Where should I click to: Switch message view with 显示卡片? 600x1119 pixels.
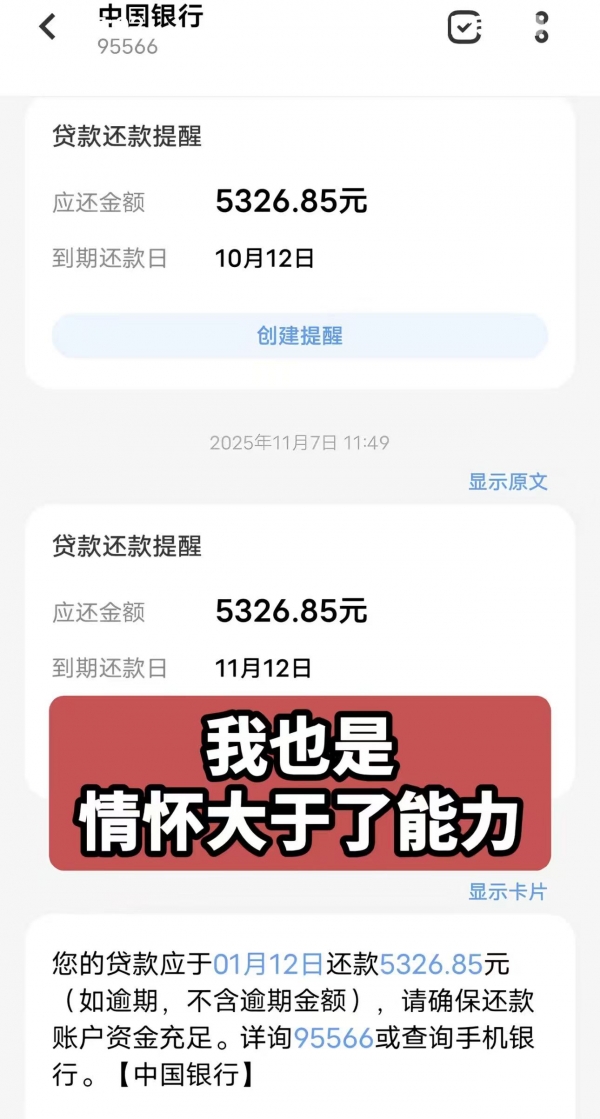pyautogui.click(x=508, y=891)
